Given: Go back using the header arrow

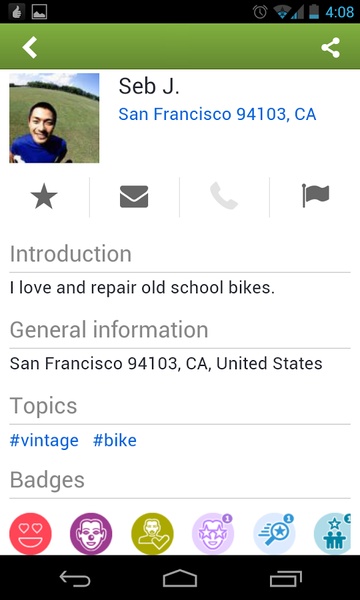Looking at the screenshot, I should click(x=30, y=47).
